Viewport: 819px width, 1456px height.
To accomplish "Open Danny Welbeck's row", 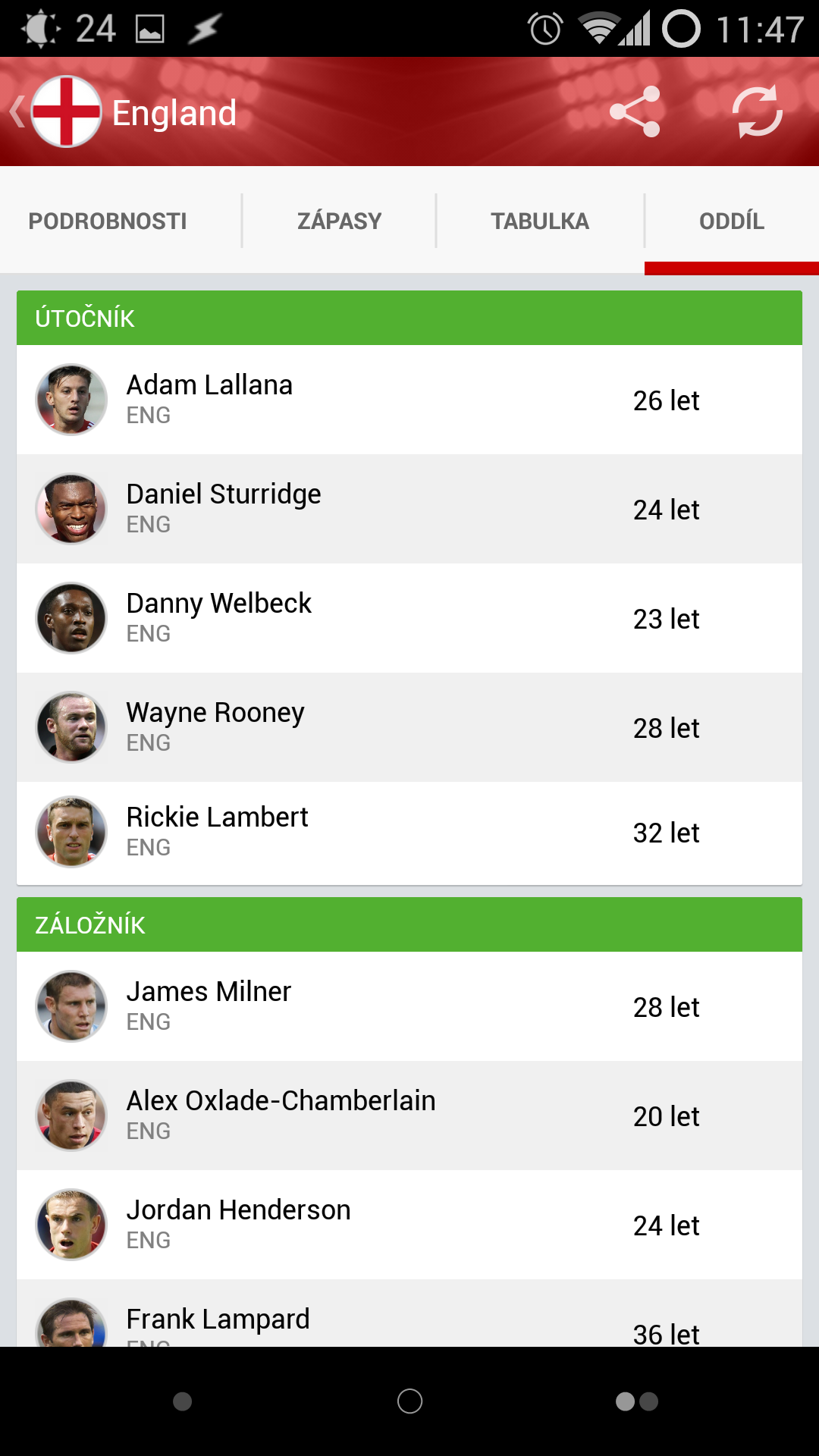I will [x=409, y=618].
